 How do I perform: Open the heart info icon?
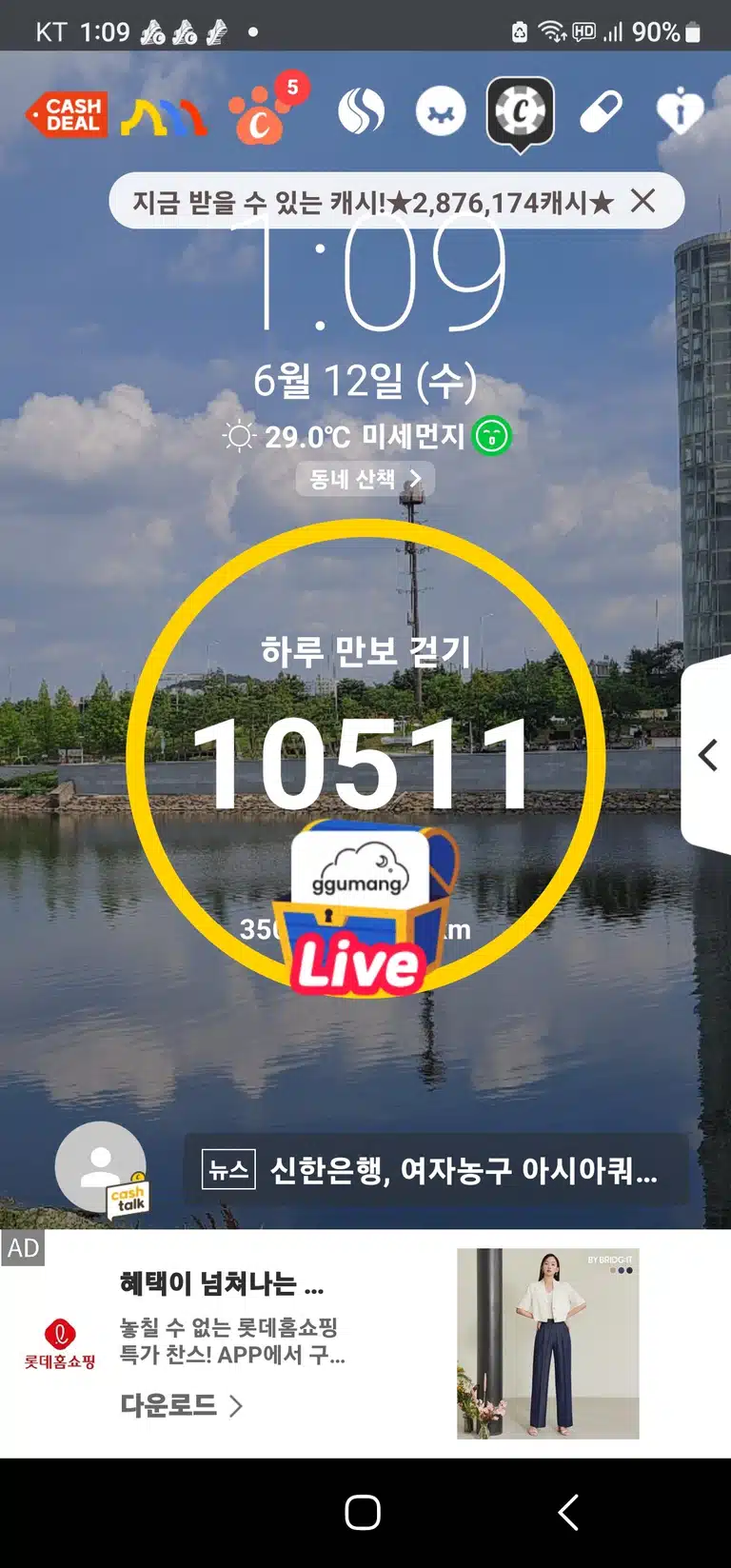tap(680, 113)
